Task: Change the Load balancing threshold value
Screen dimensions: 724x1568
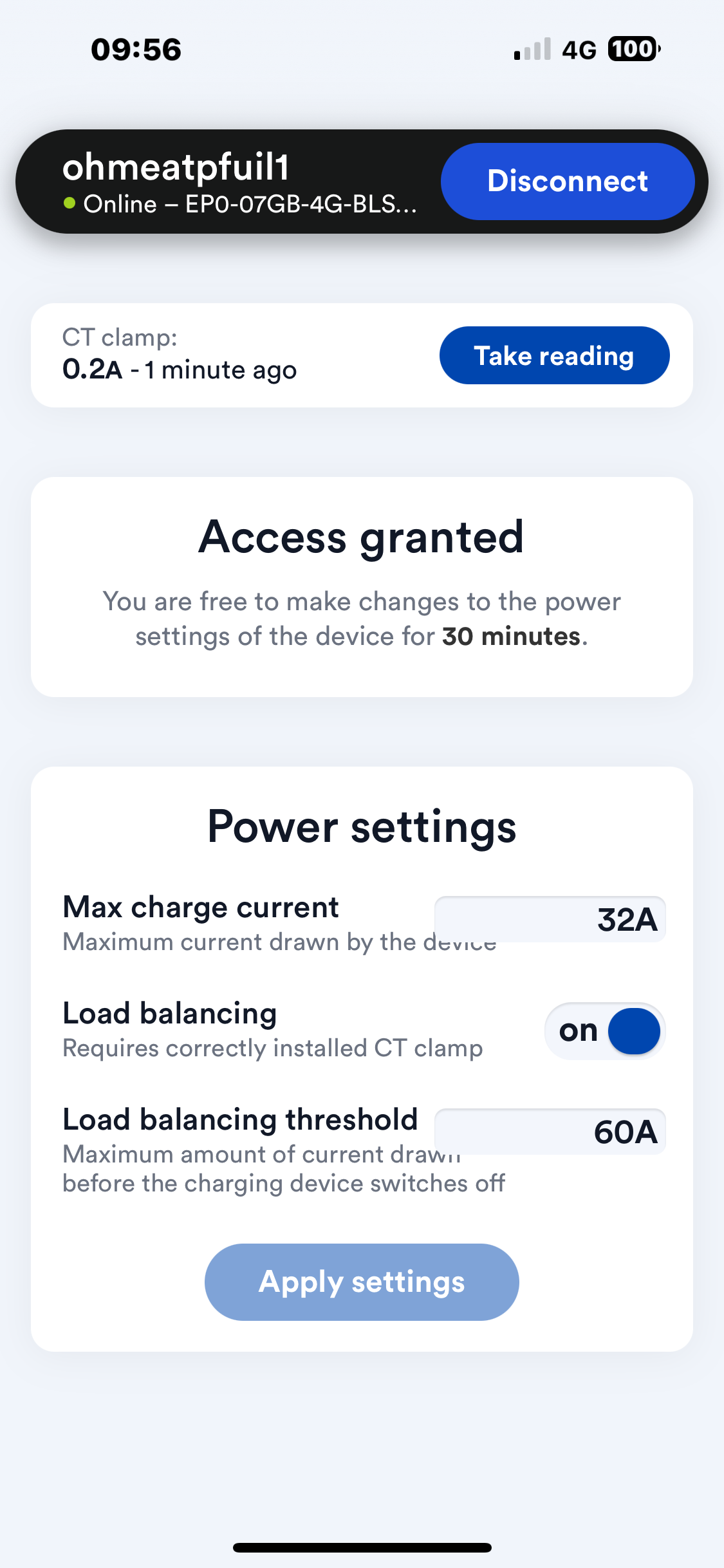Action: [x=550, y=1132]
